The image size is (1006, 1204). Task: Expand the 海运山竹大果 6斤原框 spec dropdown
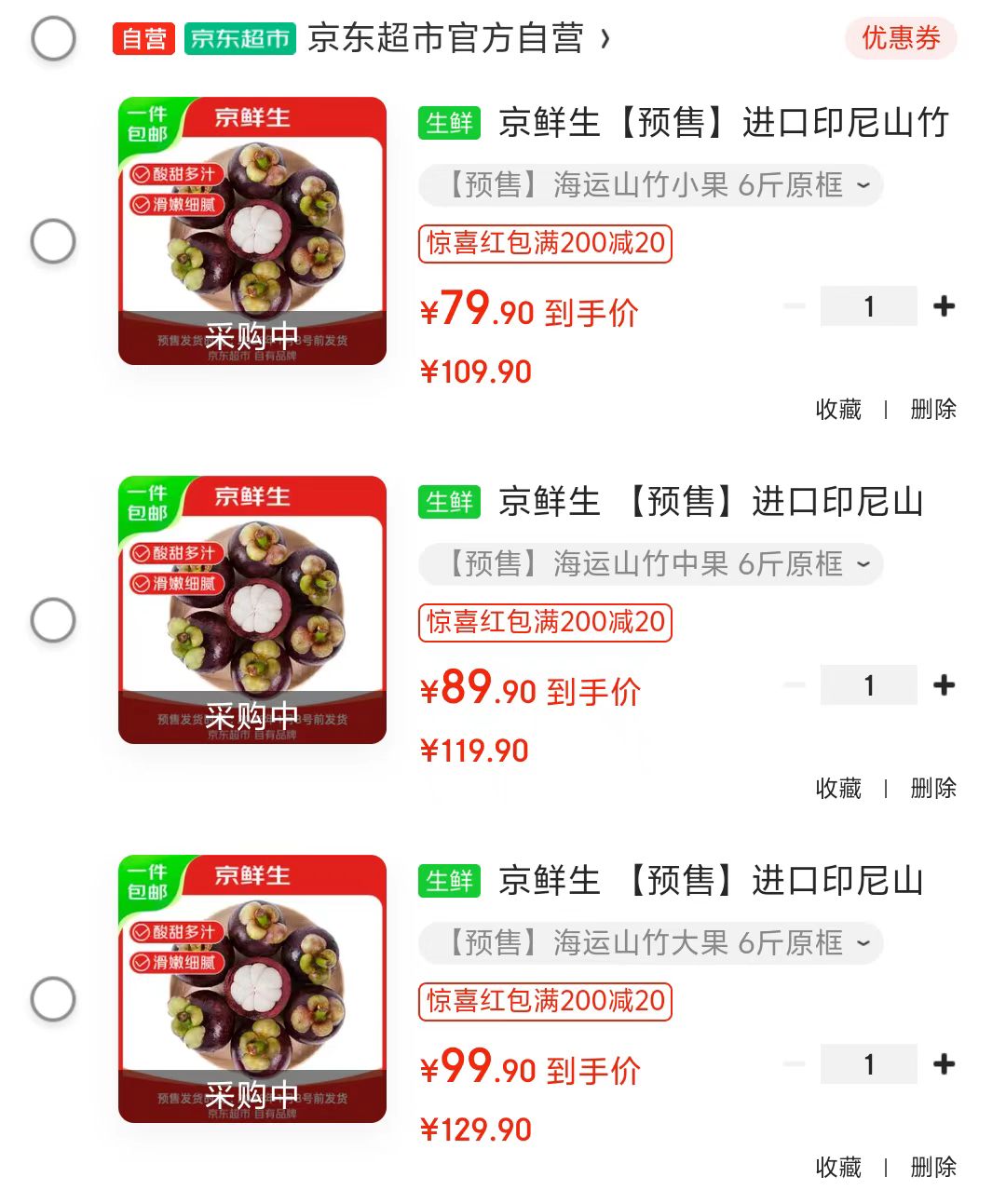pyautogui.click(x=650, y=943)
